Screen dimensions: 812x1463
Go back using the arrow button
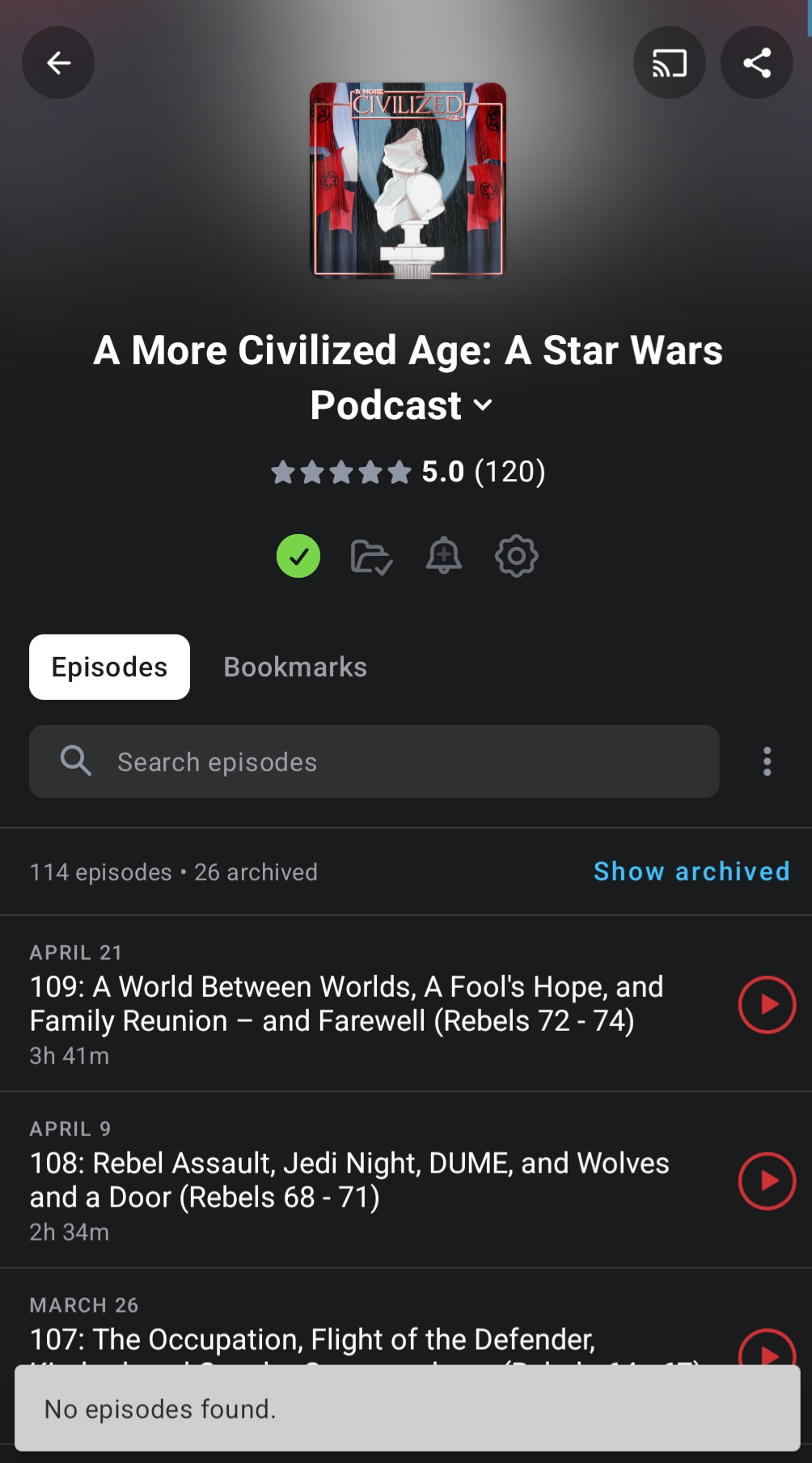(58, 63)
